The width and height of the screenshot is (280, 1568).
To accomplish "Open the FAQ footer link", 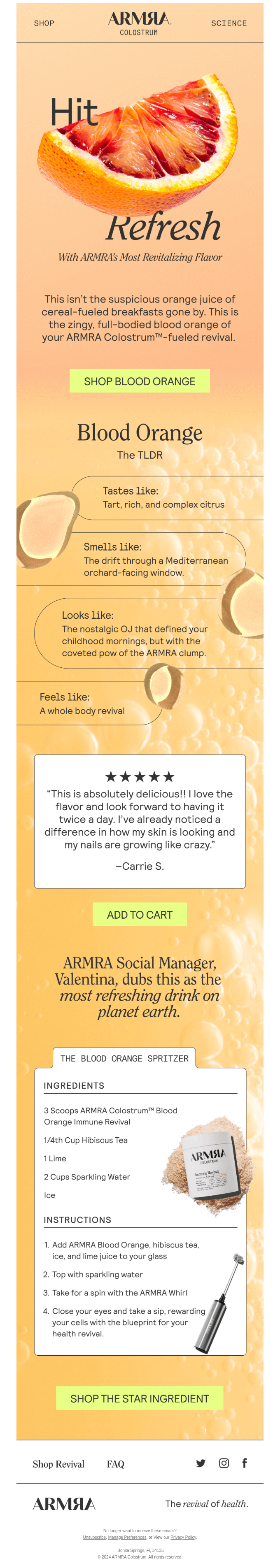I will 115,1464.
